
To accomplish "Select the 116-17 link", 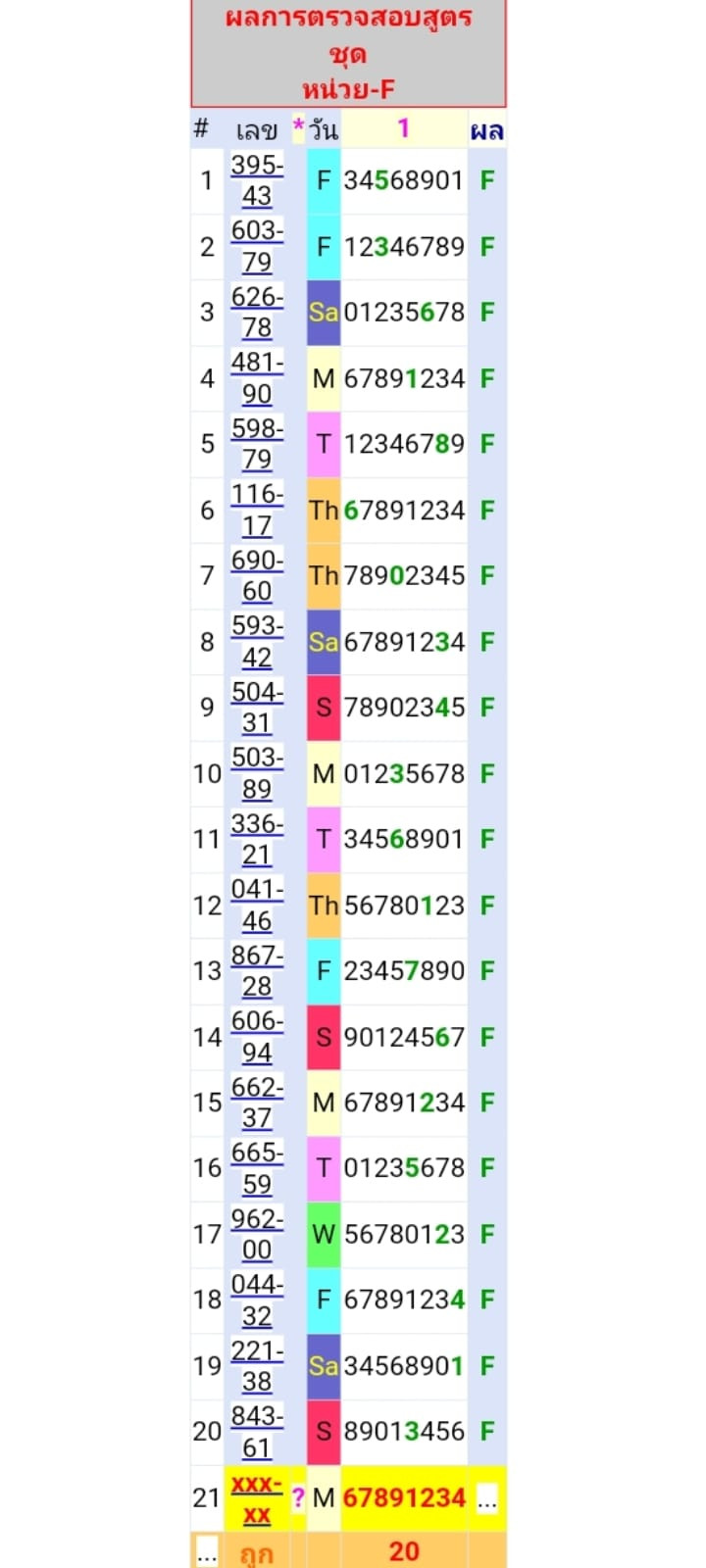I will (x=257, y=510).
